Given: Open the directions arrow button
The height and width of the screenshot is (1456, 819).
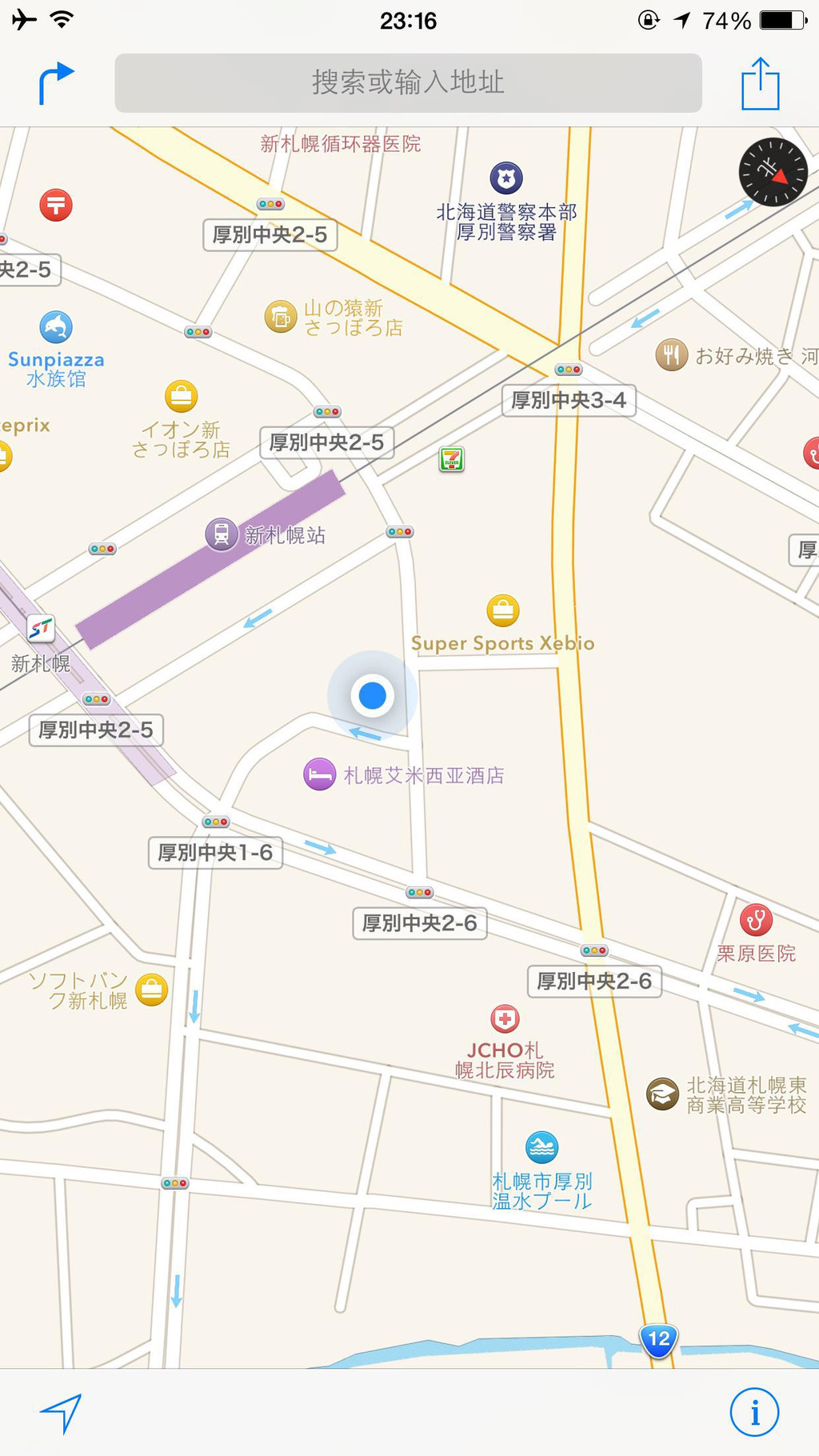Looking at the screenshot, I should [x=56, y=83].
